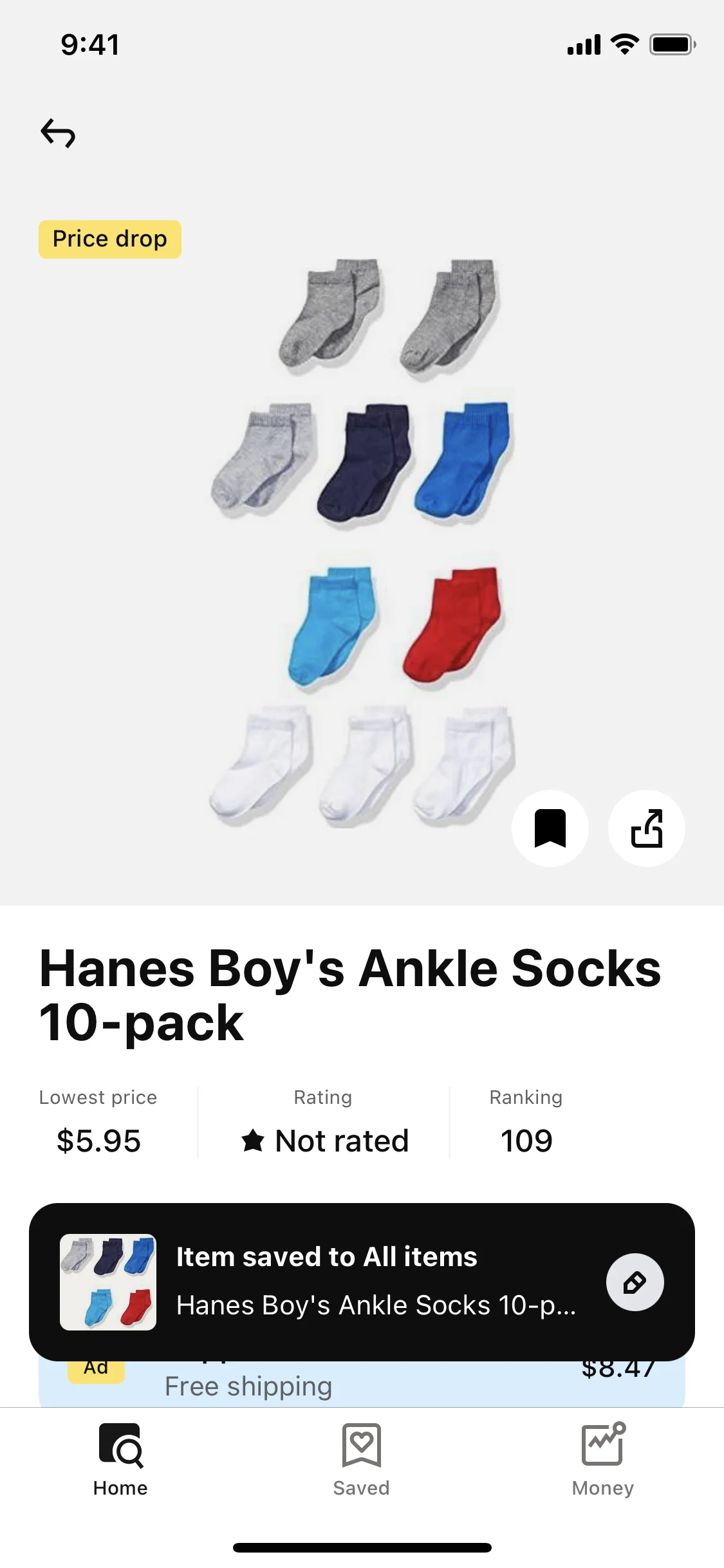Tap the pencil edit icon in the toast
This screenshot has height=1568, width=724.
635,1282
